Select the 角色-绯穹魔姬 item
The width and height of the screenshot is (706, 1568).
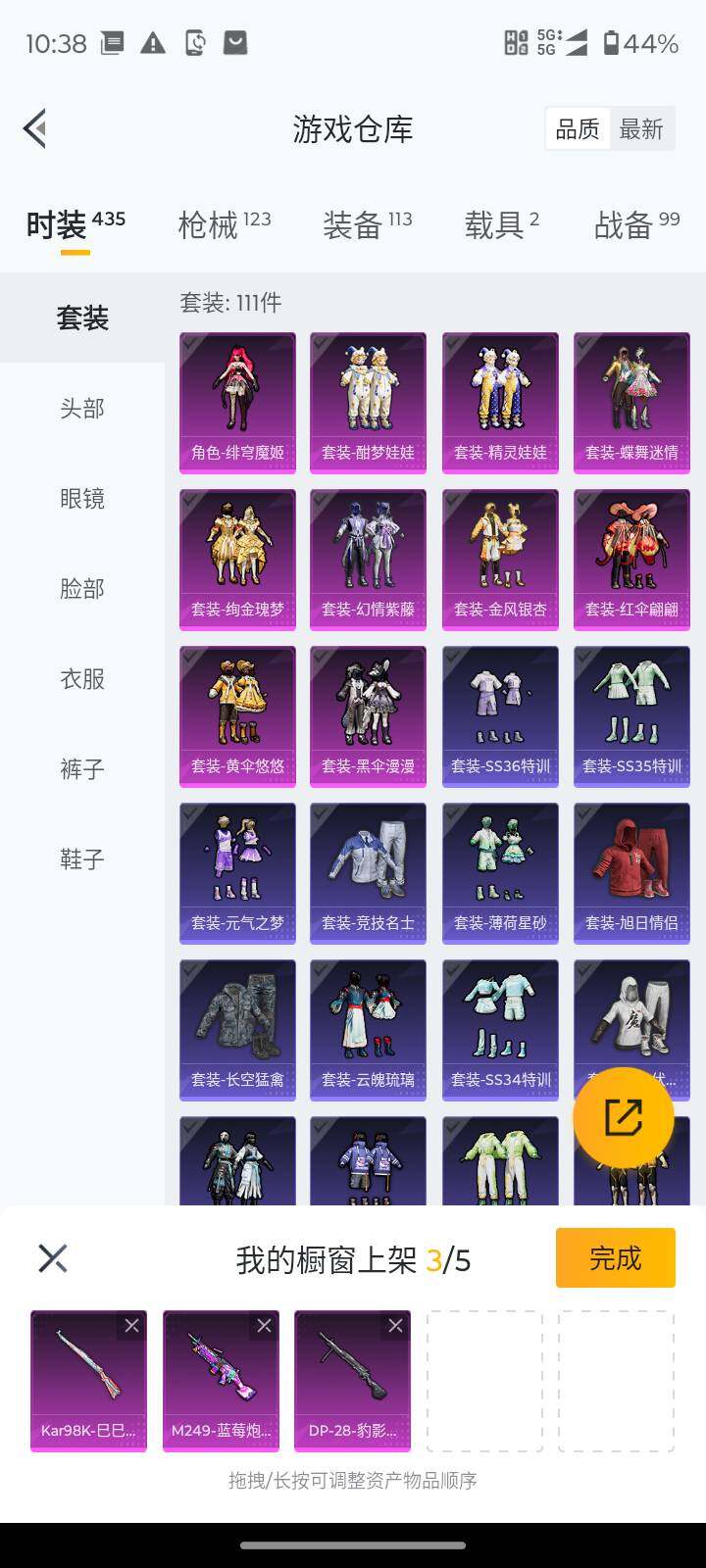(237, 403)
